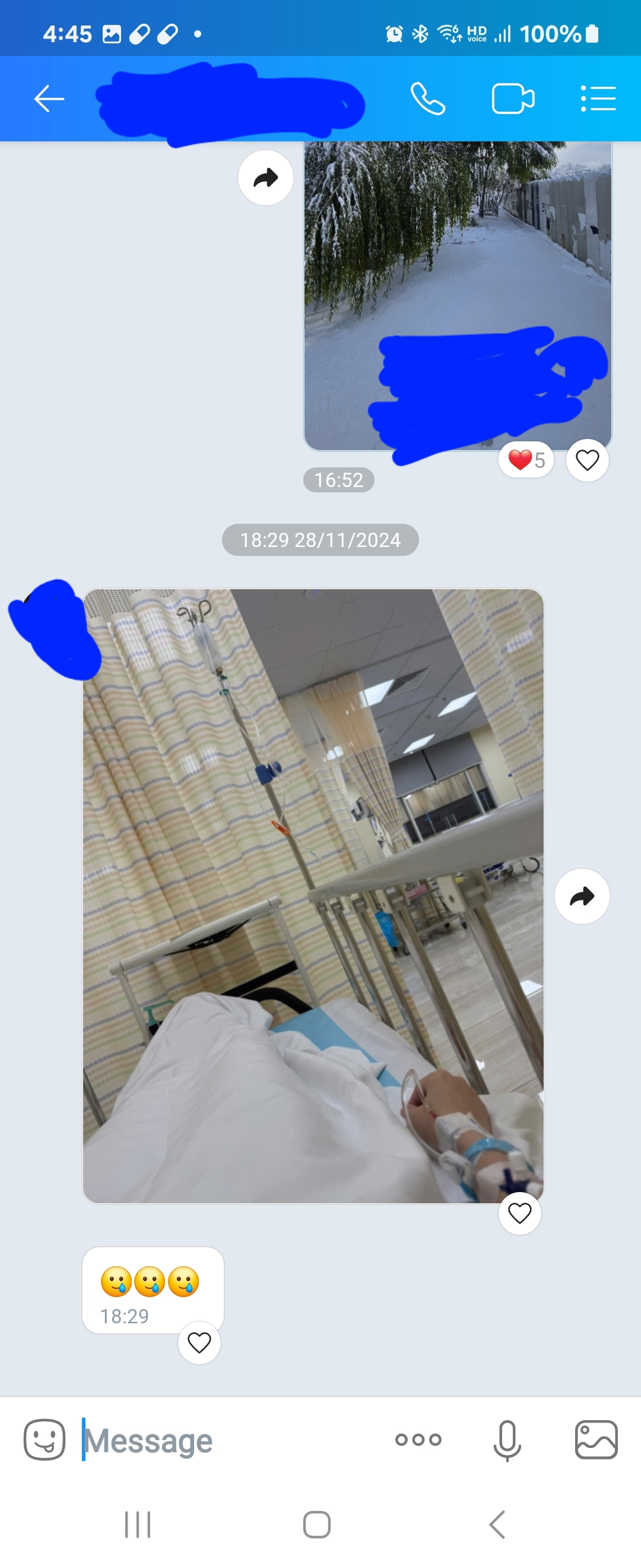Start a voice call
The height and width of the screenshot is (1568, 641).
427,99
